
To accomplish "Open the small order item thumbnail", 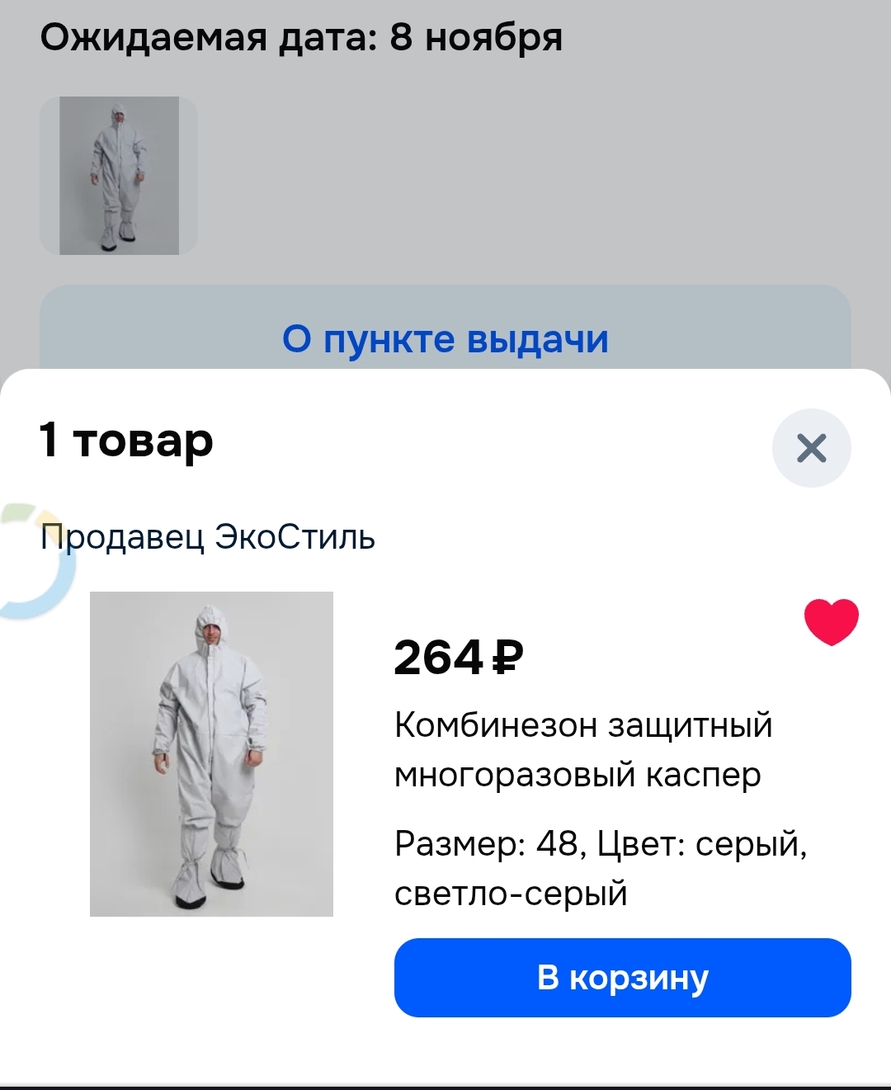I will coord(119,175).
